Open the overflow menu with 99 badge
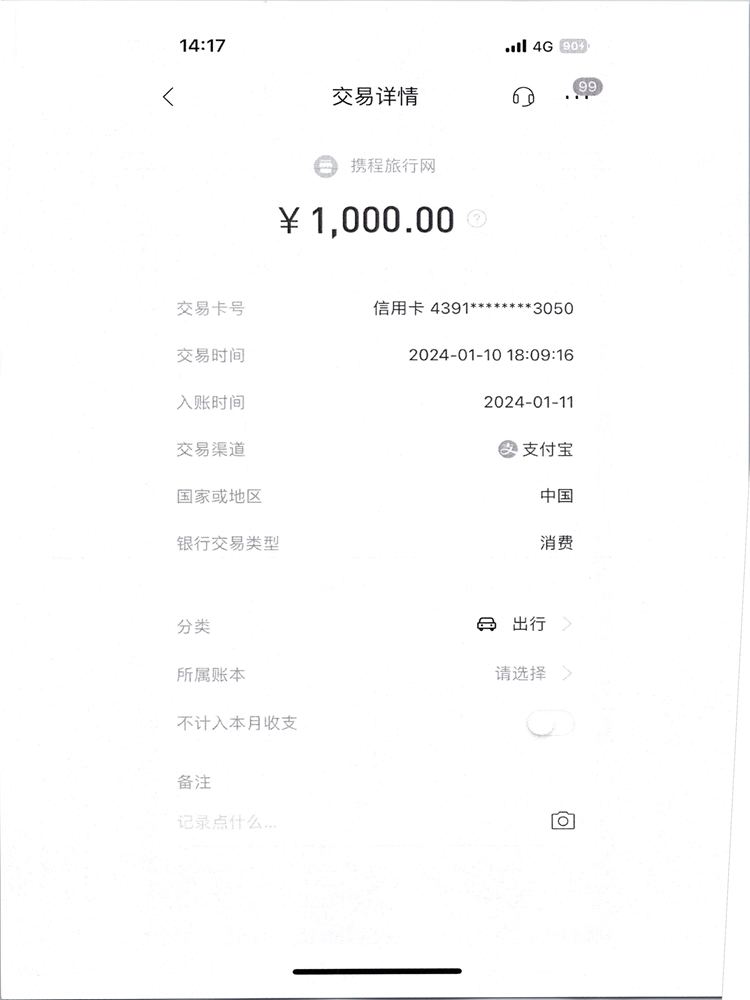Screen dimensions: 750x1000 (578, 97)
